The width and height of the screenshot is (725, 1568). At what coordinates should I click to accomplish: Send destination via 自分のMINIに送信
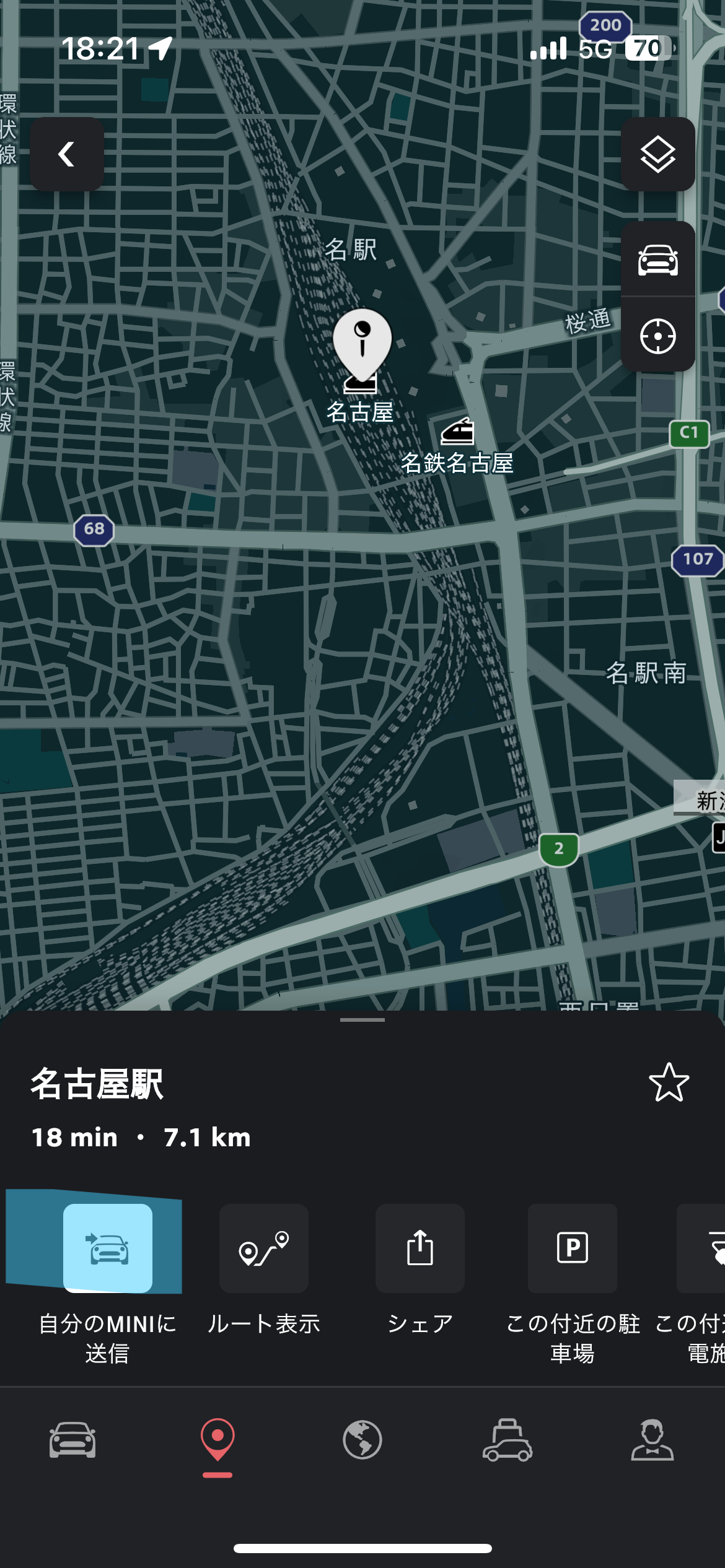[x=108, y=1248]
